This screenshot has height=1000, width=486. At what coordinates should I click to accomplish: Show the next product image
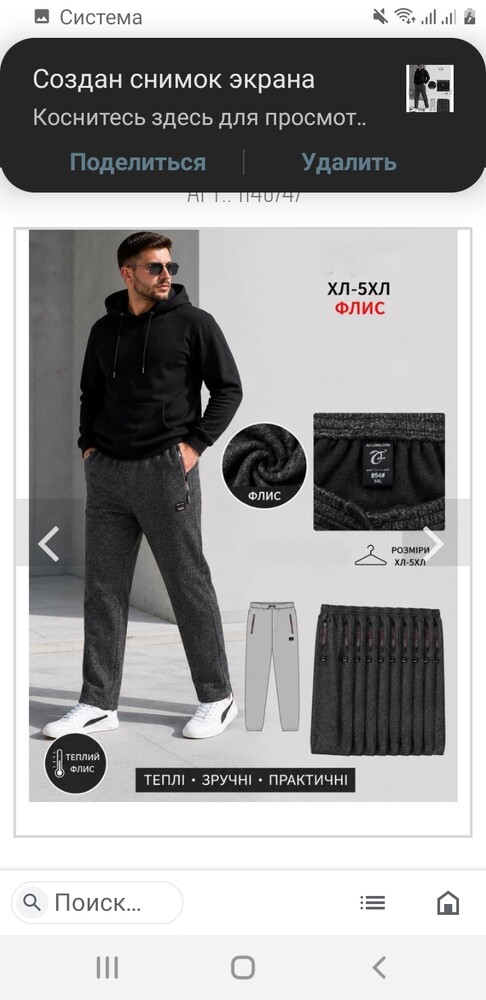(434, 544)
